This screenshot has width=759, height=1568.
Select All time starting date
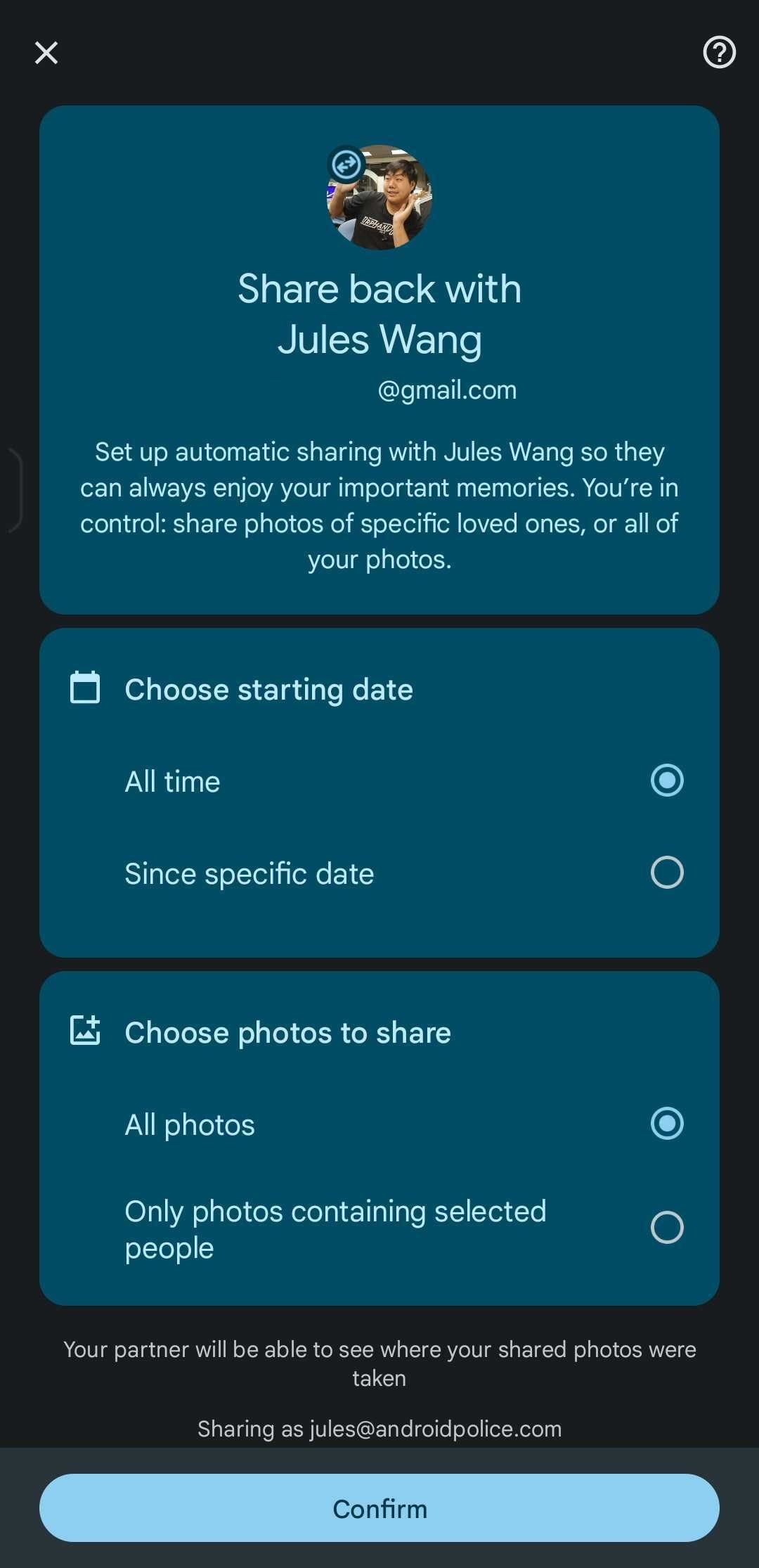pos(404,781)
